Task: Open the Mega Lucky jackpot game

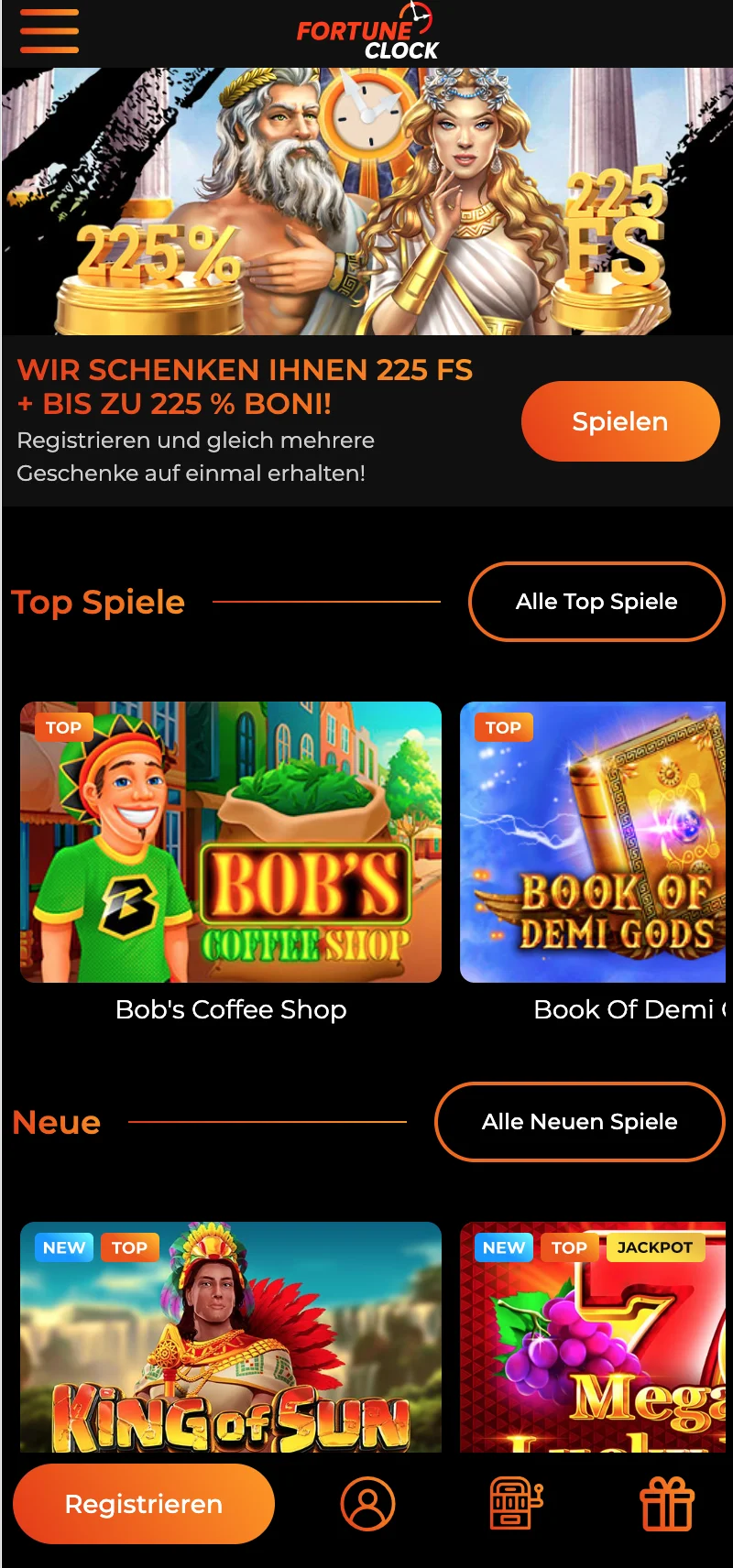Action: point(593,1337)
